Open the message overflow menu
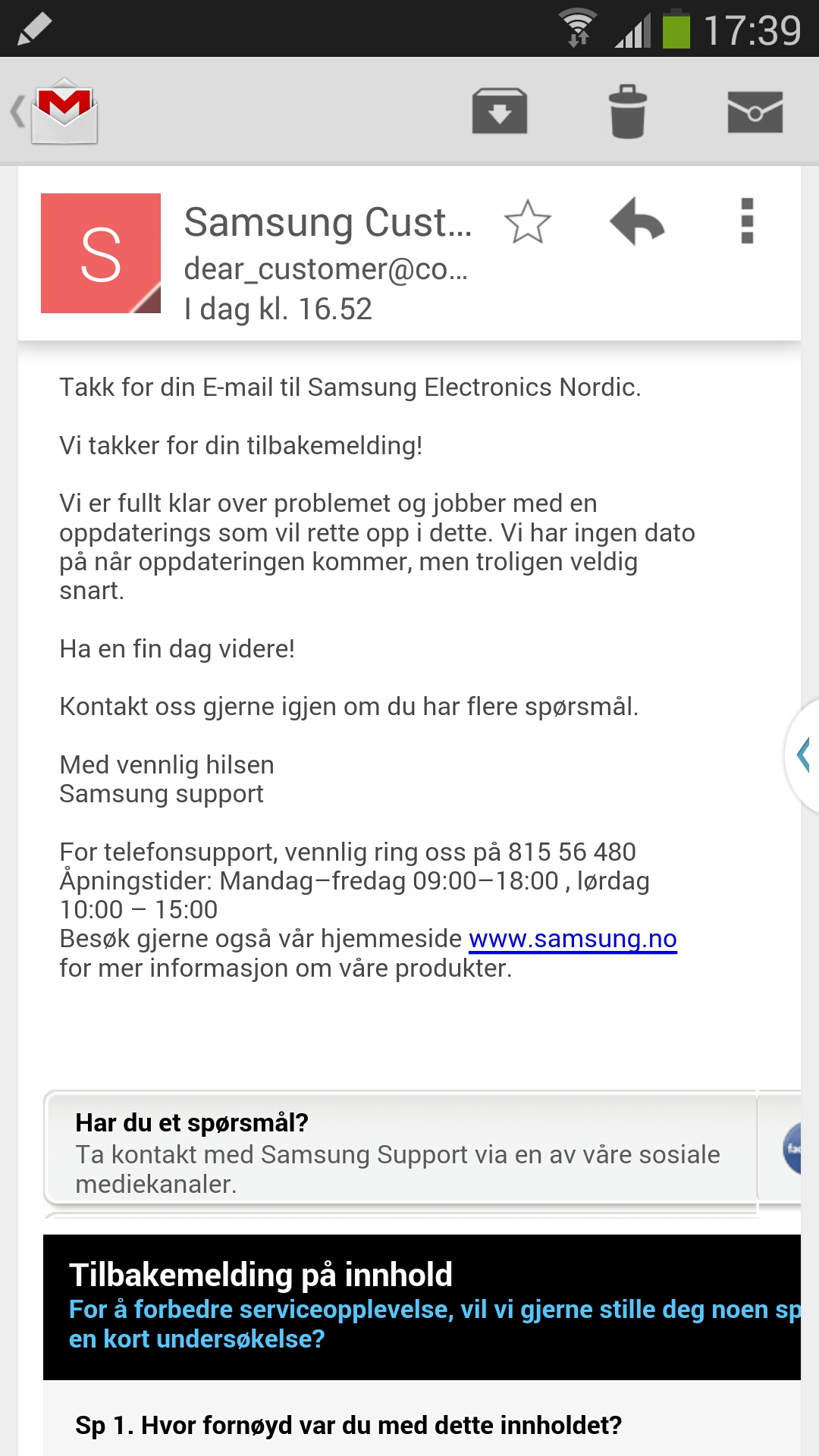Viewport: 819px width, 1456px height. click(x=747, y=222)
